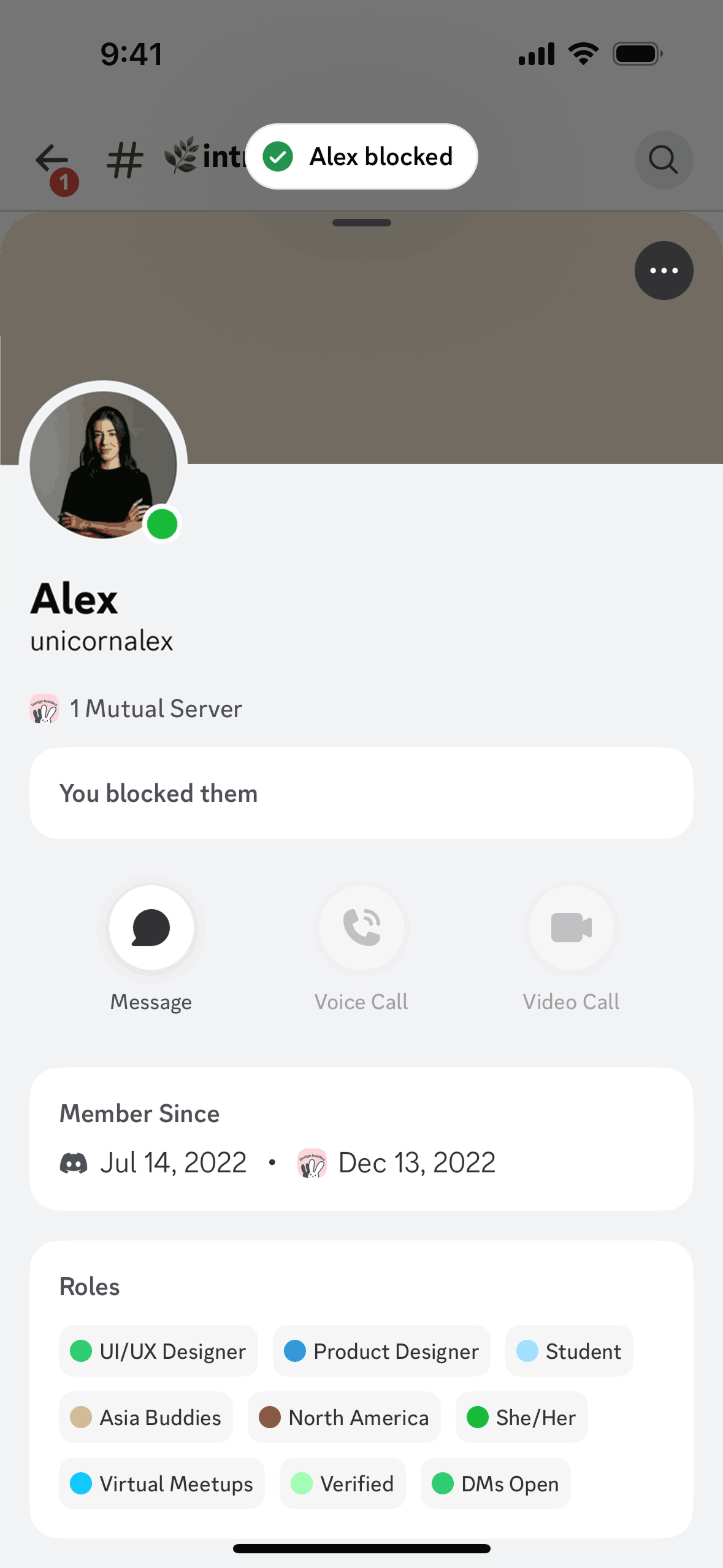The height and width of the screenshot is (1568, 723).
Task: Open a Message conversation with Alex
Action: click(x=151, y=928)
